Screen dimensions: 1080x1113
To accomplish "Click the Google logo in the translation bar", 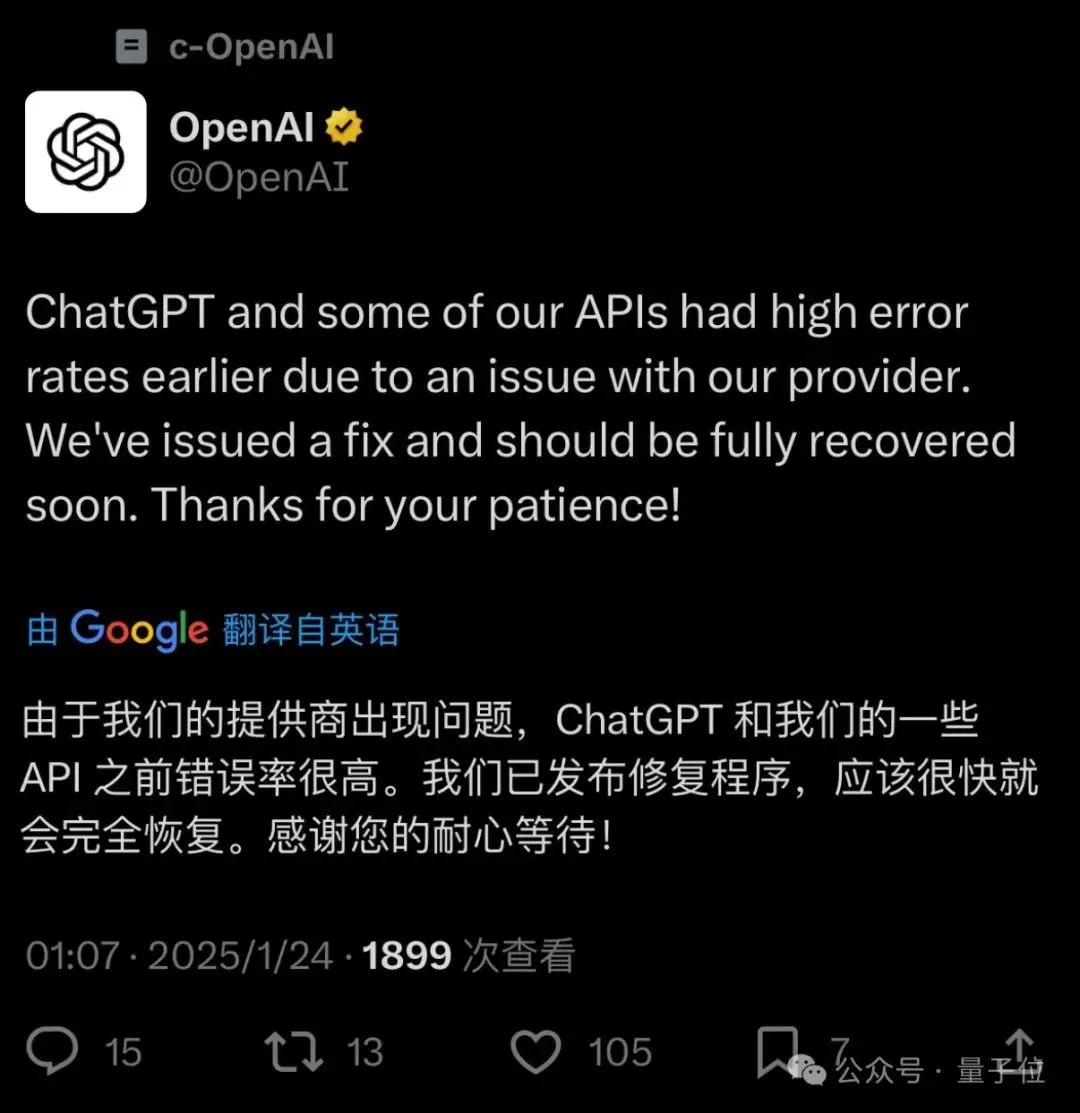I will pyautogui.click(x=138, y=629).
